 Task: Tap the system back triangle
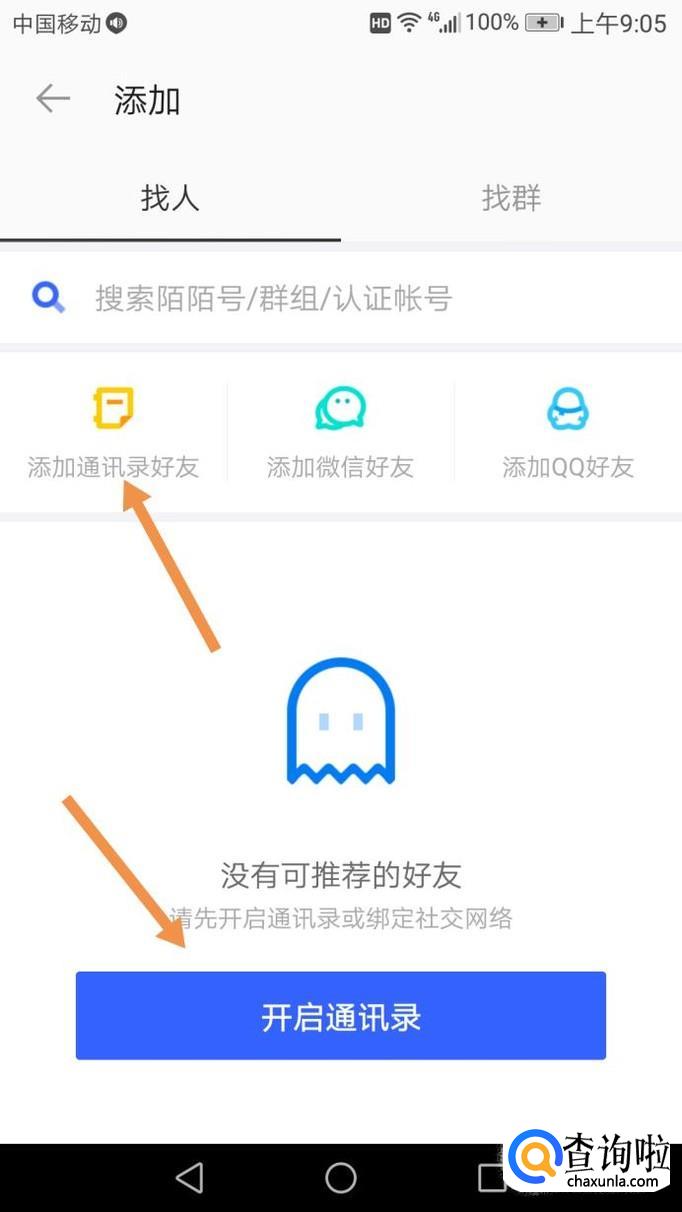point(189,1177)
